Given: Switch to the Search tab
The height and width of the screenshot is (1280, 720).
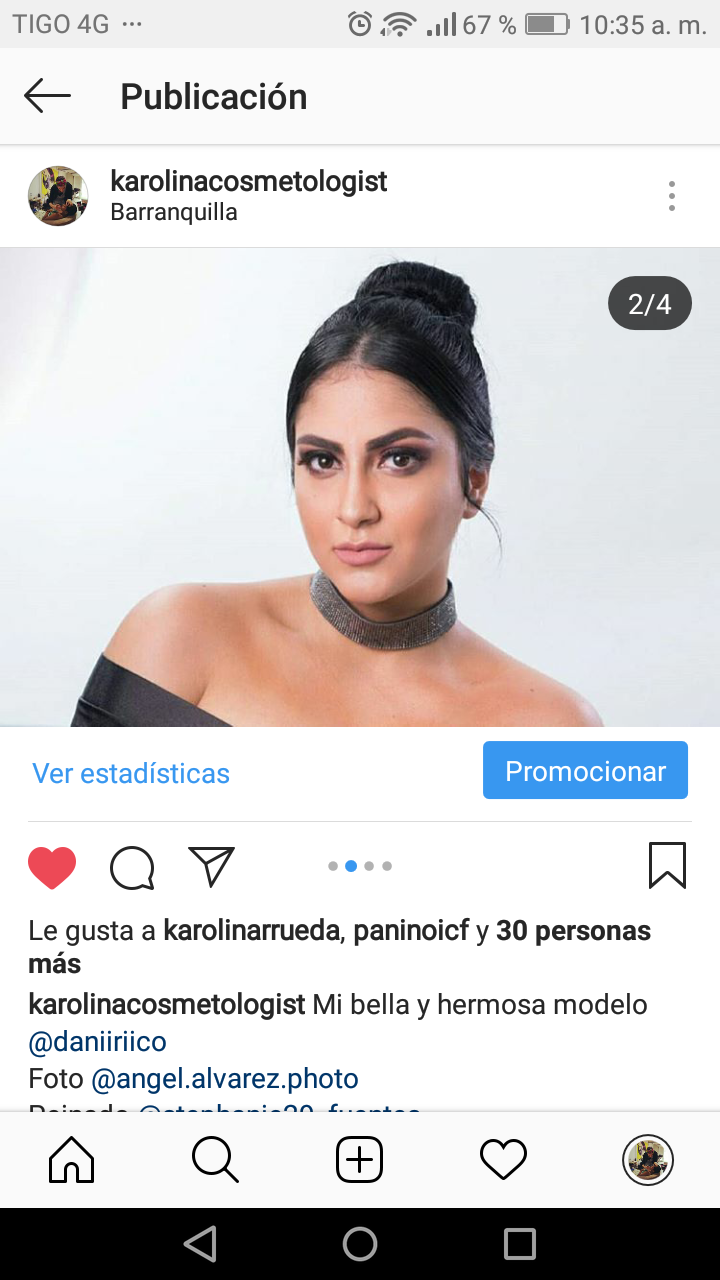Looking at the screenshot, I should click(215, 1160).
